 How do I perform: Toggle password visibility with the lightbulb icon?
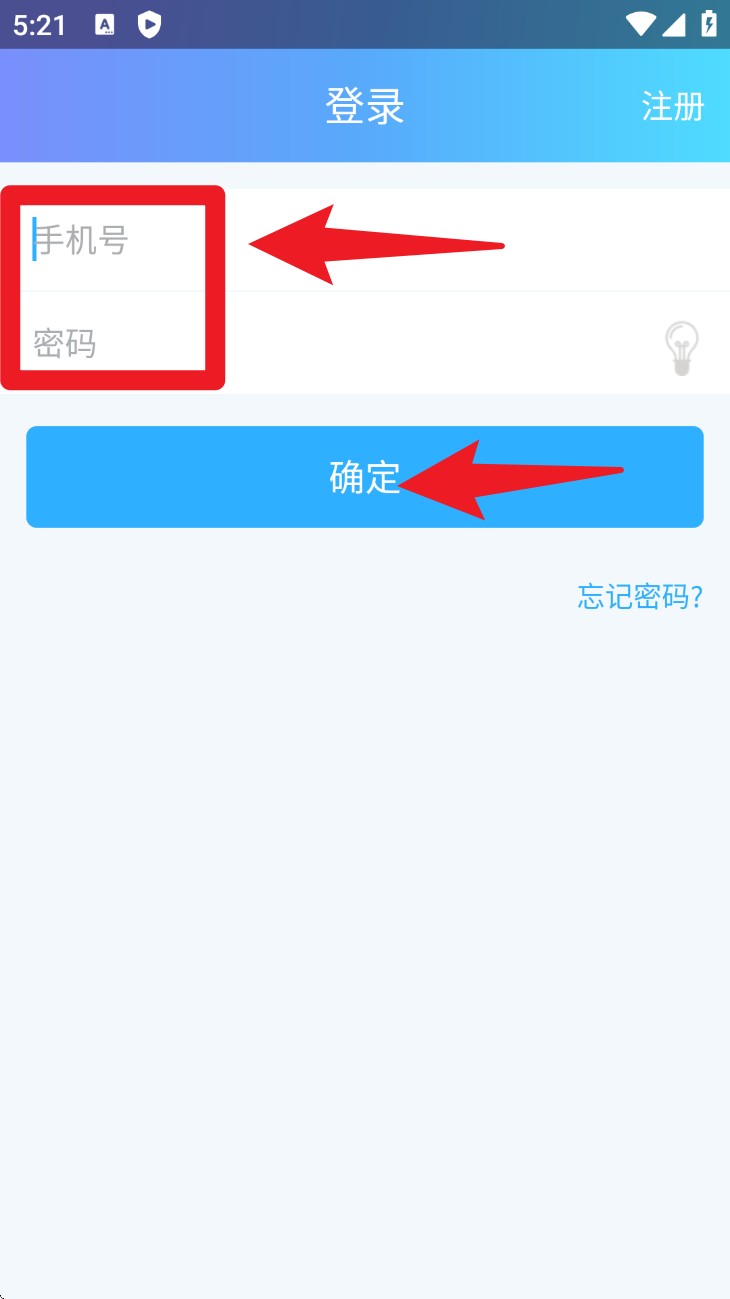(682, 348)
